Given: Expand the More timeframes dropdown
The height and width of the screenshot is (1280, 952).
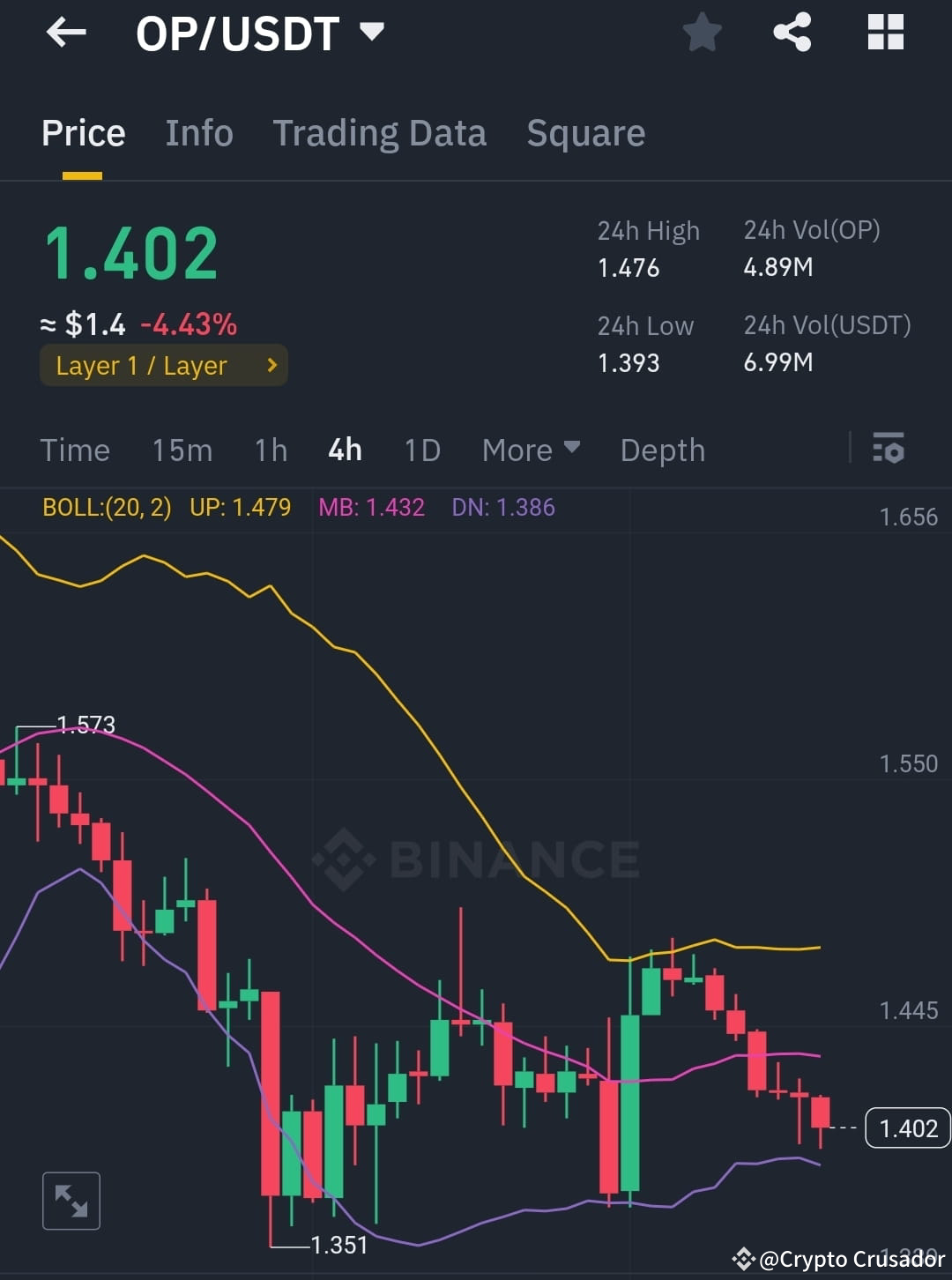Looking at the screenshot, I should 529,450.
